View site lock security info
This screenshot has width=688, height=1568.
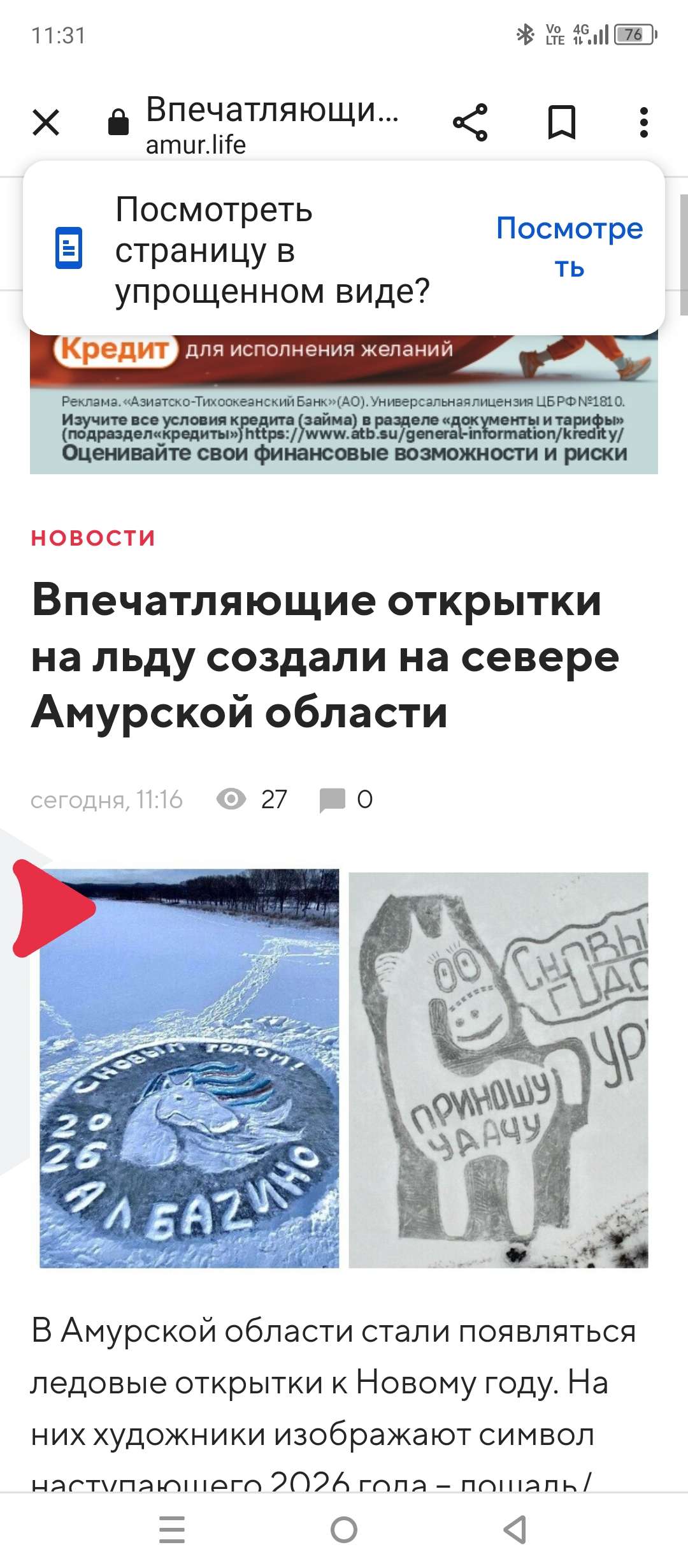(118, 122)
